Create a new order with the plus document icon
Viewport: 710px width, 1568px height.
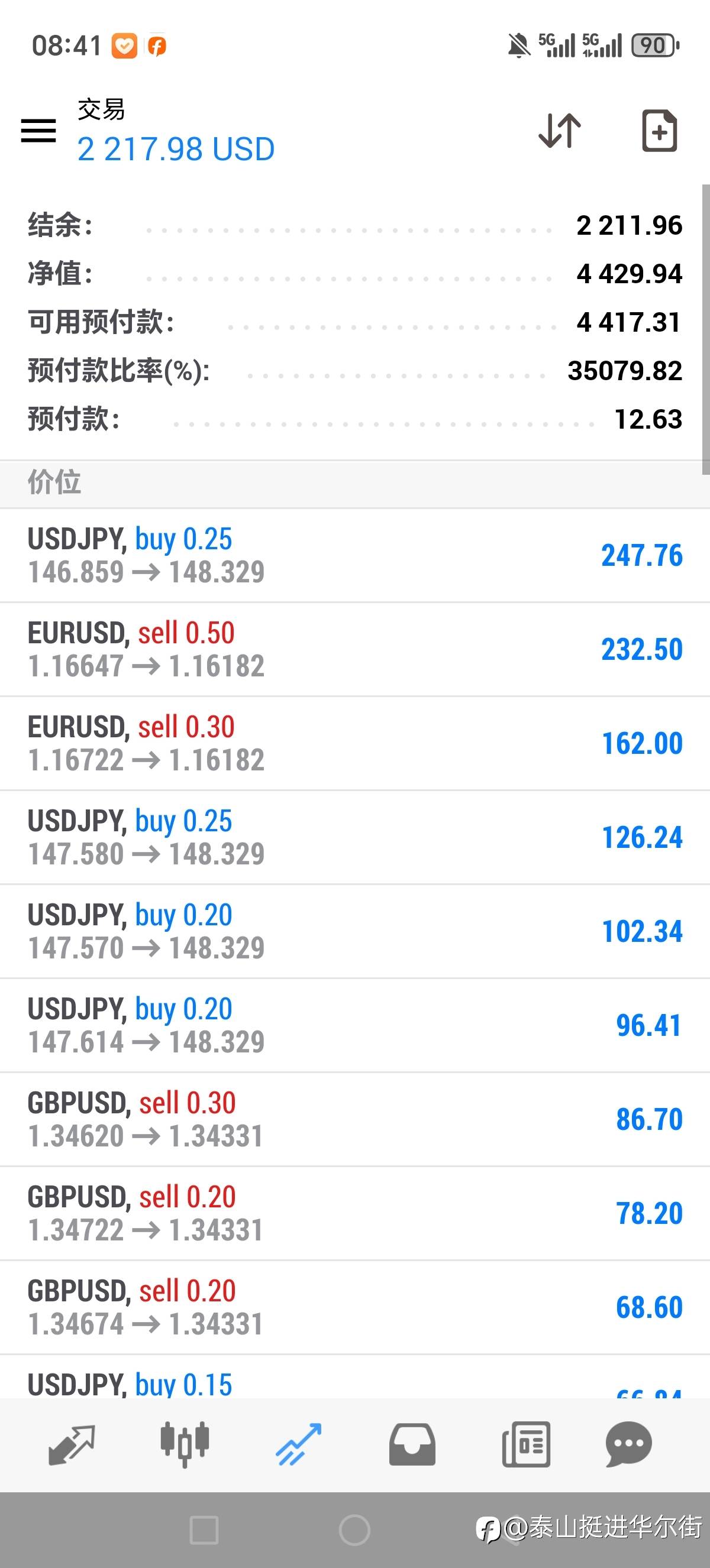click(660, 130)
